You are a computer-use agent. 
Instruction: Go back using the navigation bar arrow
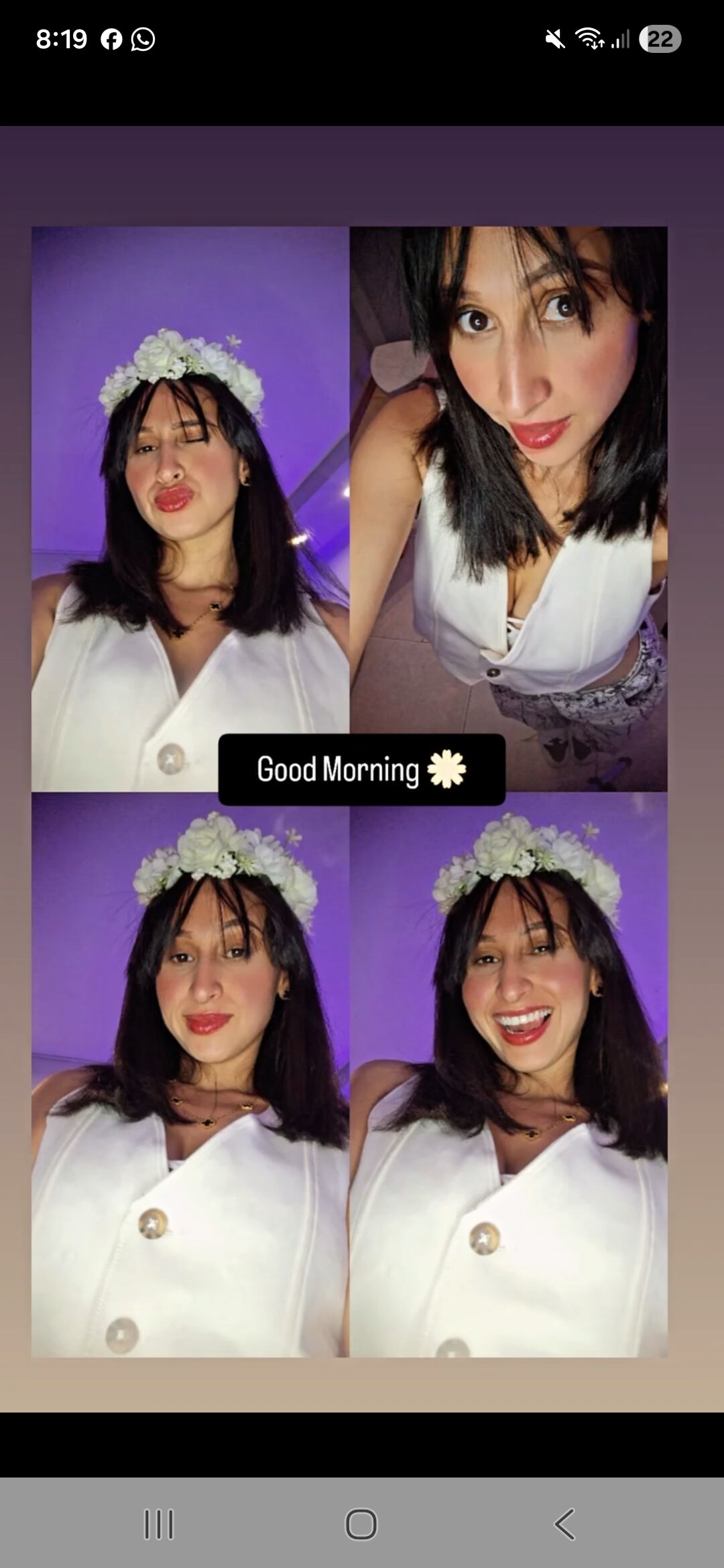(564, 1524)
